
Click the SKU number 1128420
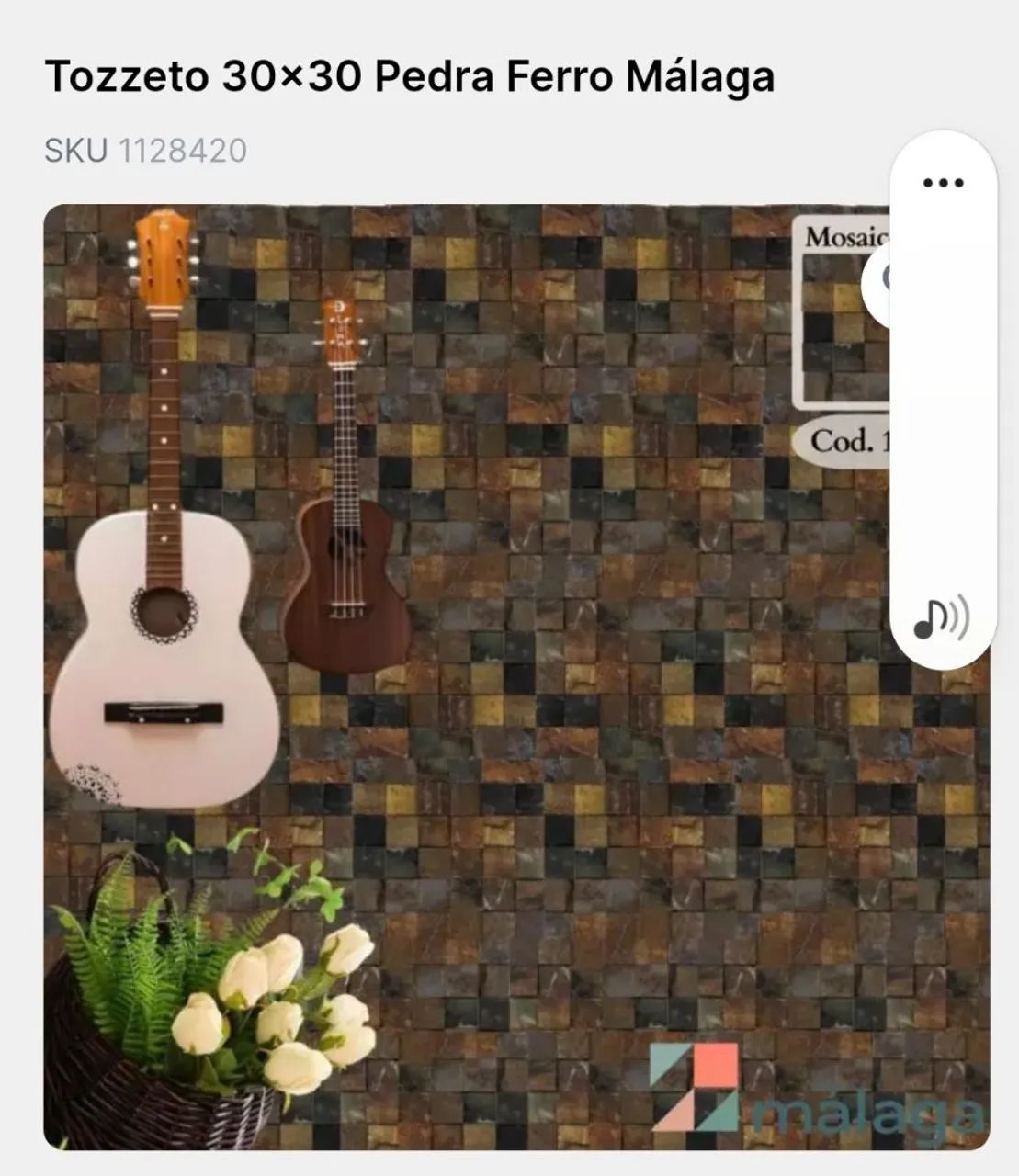click(x=181, y=147)
